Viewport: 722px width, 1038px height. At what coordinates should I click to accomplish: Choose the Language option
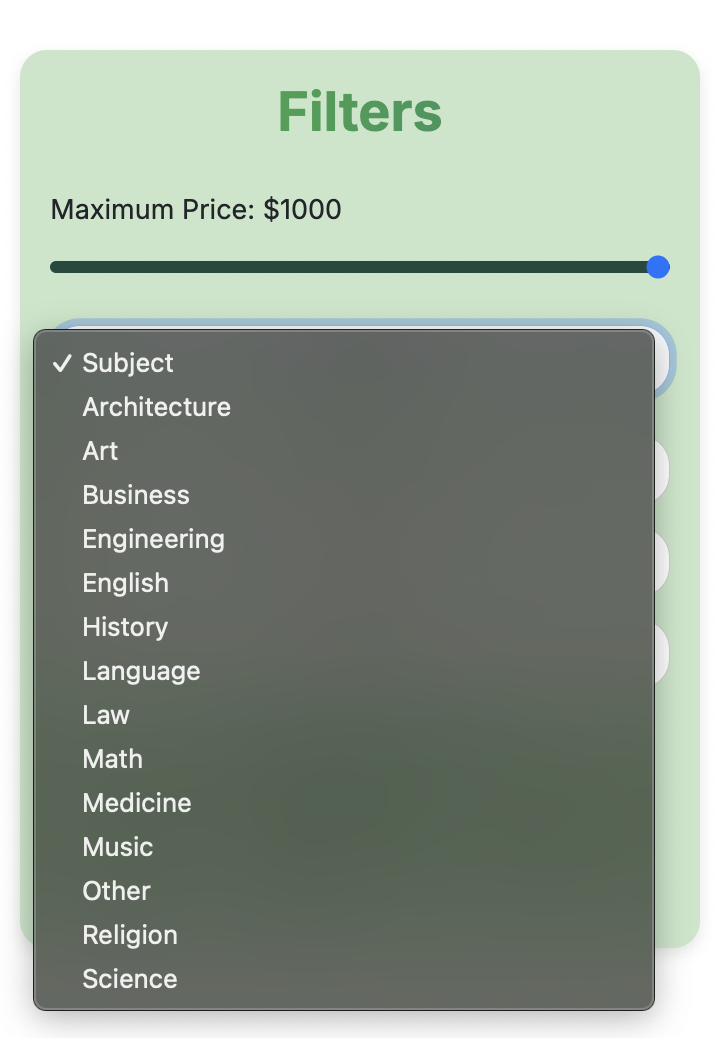[x=141, y=671]
